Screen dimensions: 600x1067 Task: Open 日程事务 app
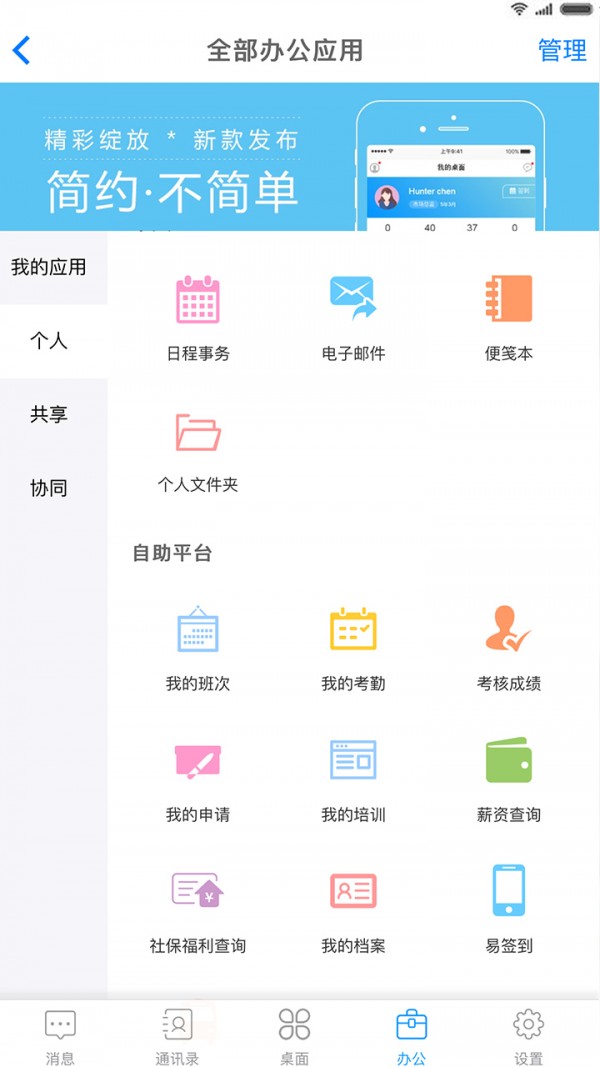pyautogui.click(x=198, y=316)
